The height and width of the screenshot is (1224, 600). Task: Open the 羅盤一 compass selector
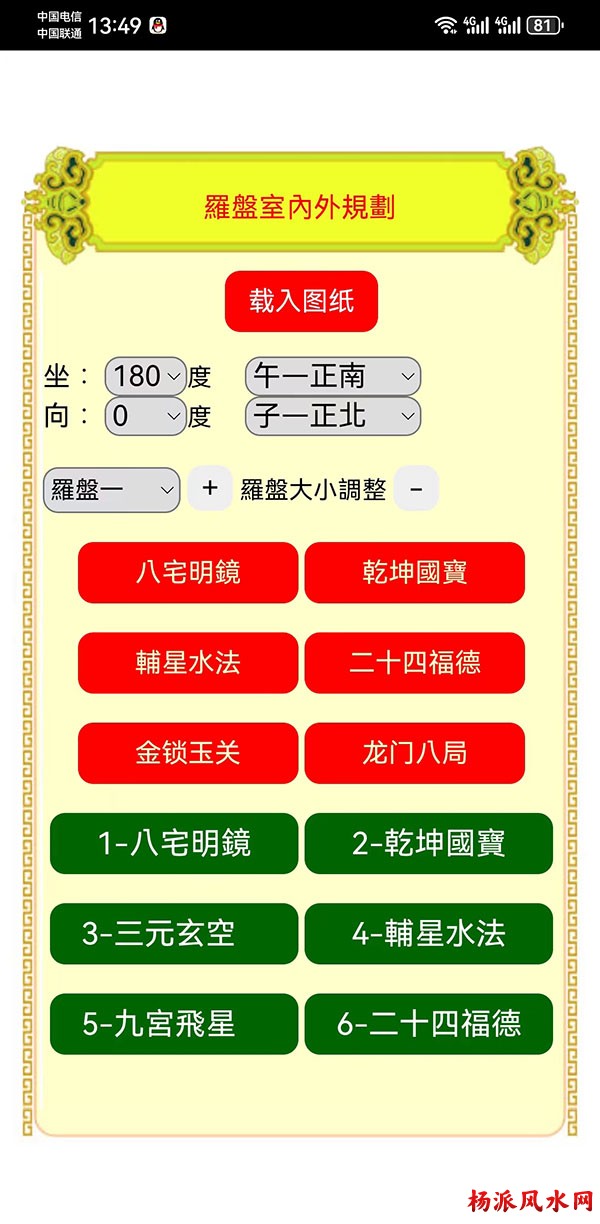(x=111, y=490)
